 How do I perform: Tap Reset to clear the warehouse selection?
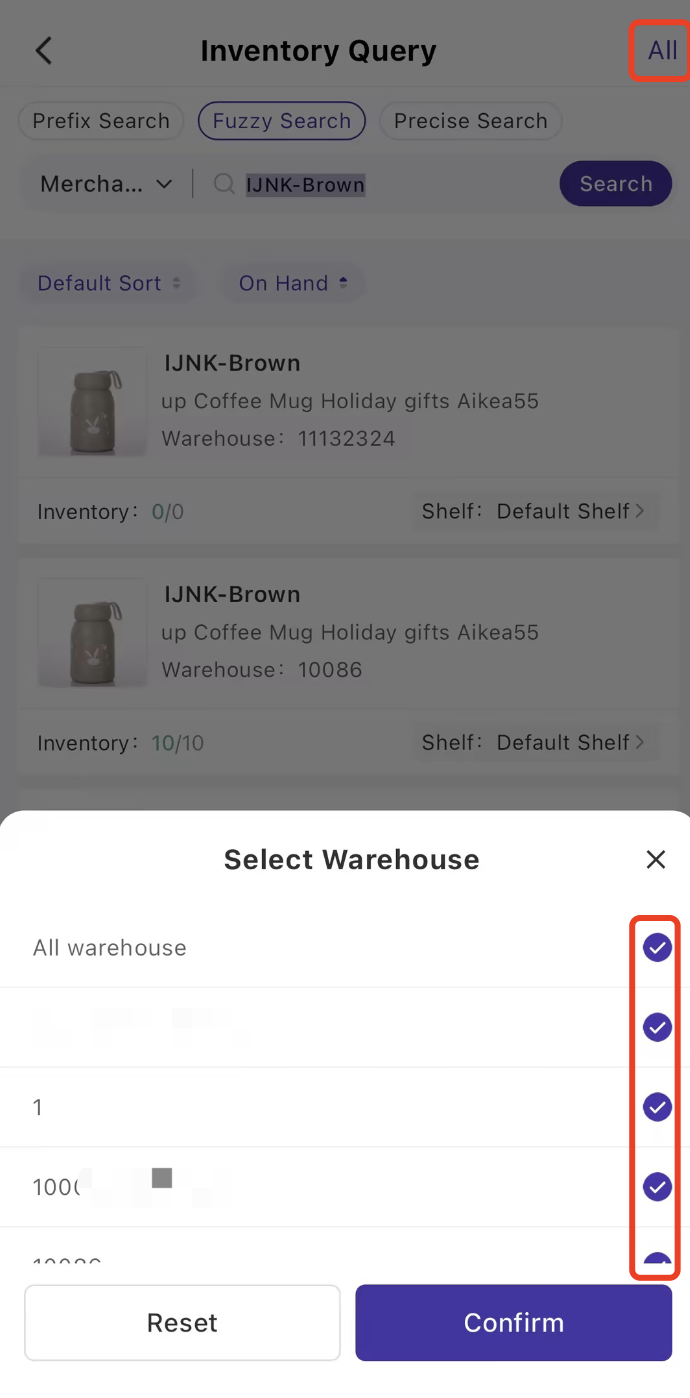(182, 1323)
